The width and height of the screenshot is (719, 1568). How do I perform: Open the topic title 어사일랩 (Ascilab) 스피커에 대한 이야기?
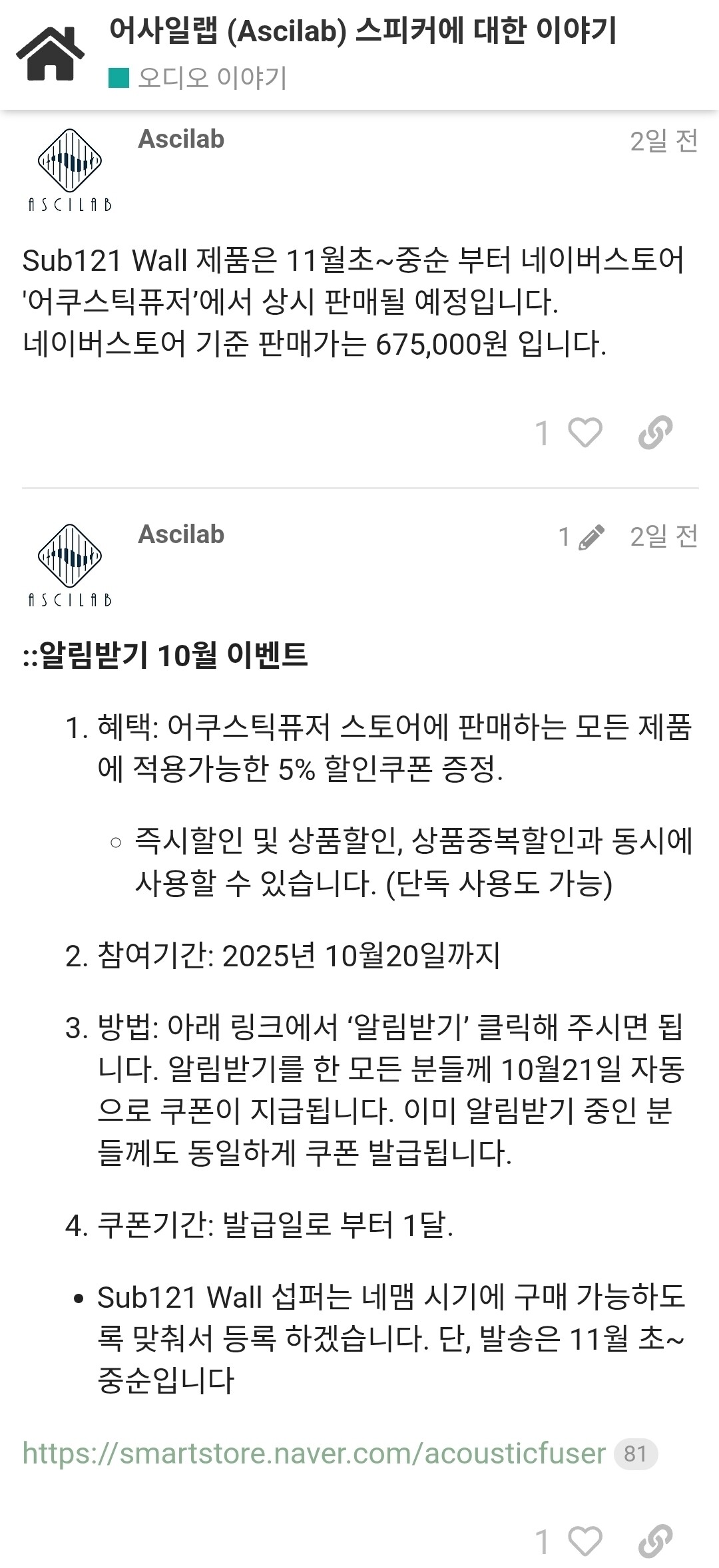(x=363, y=31)
